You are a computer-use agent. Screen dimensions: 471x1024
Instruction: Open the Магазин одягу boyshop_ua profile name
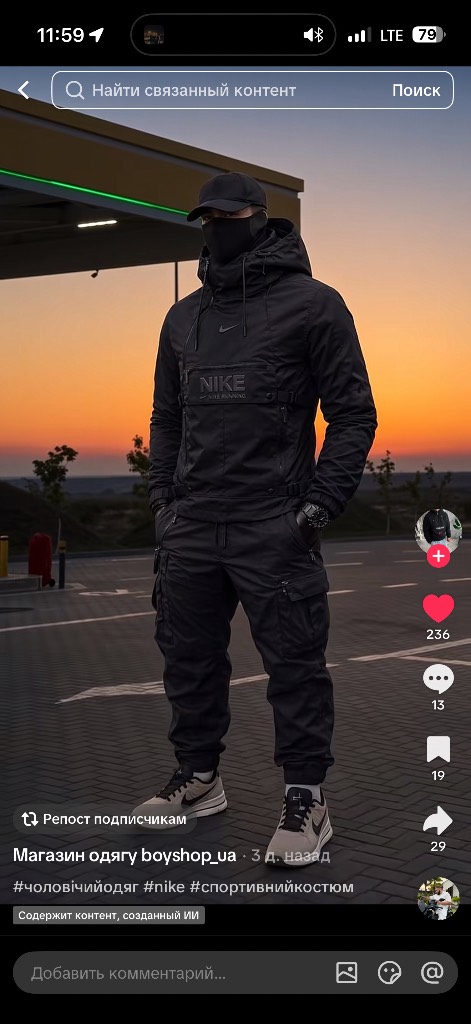pyautogui.click(x=125, y=856)
